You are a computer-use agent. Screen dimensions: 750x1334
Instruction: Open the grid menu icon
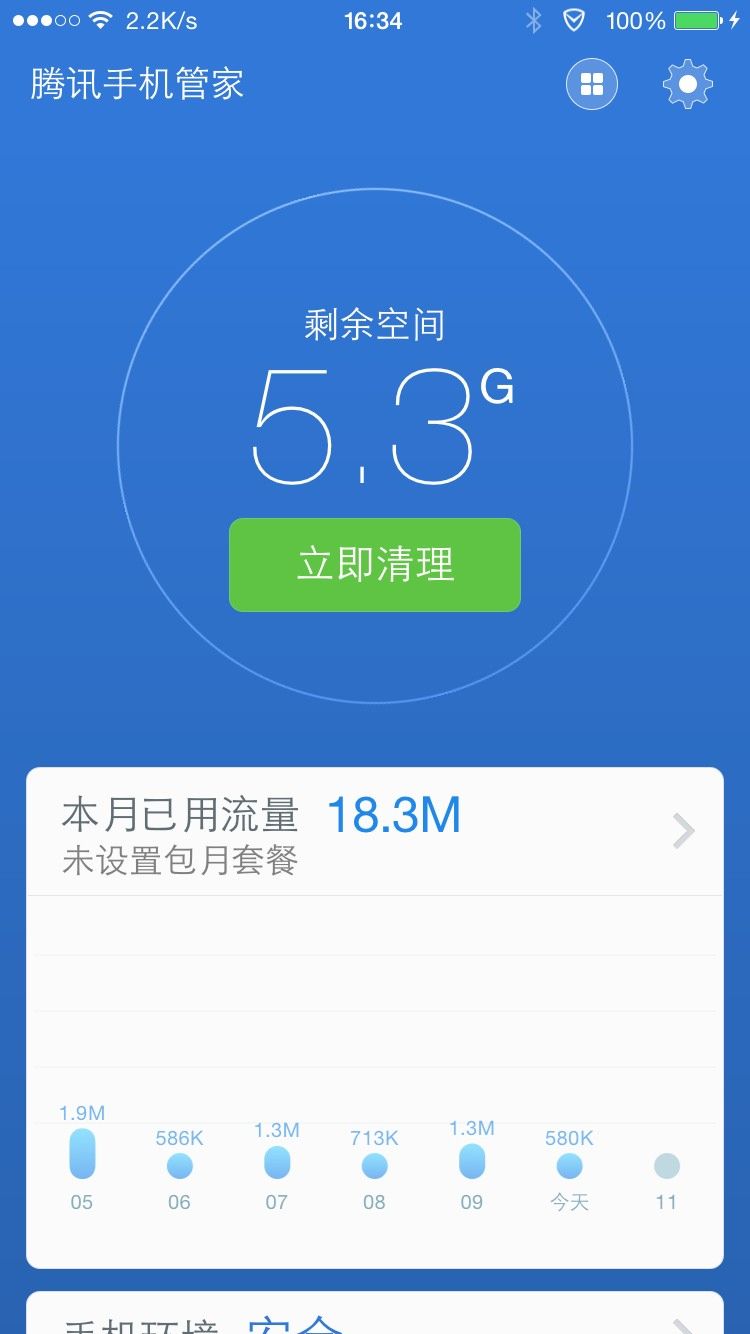click(x=592, y=85)
